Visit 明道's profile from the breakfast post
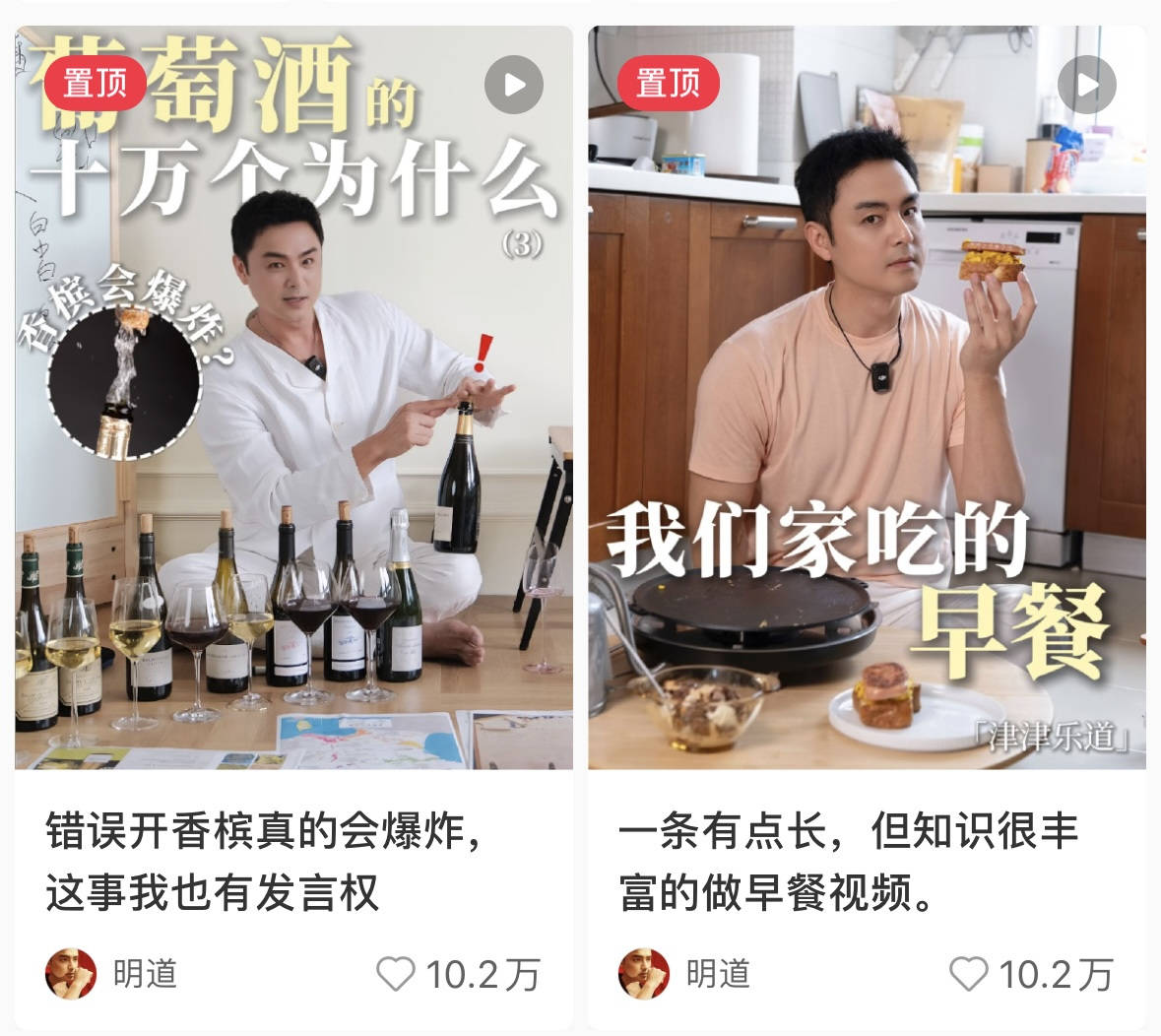1161x1036 pixels. (x=644, y=974)
